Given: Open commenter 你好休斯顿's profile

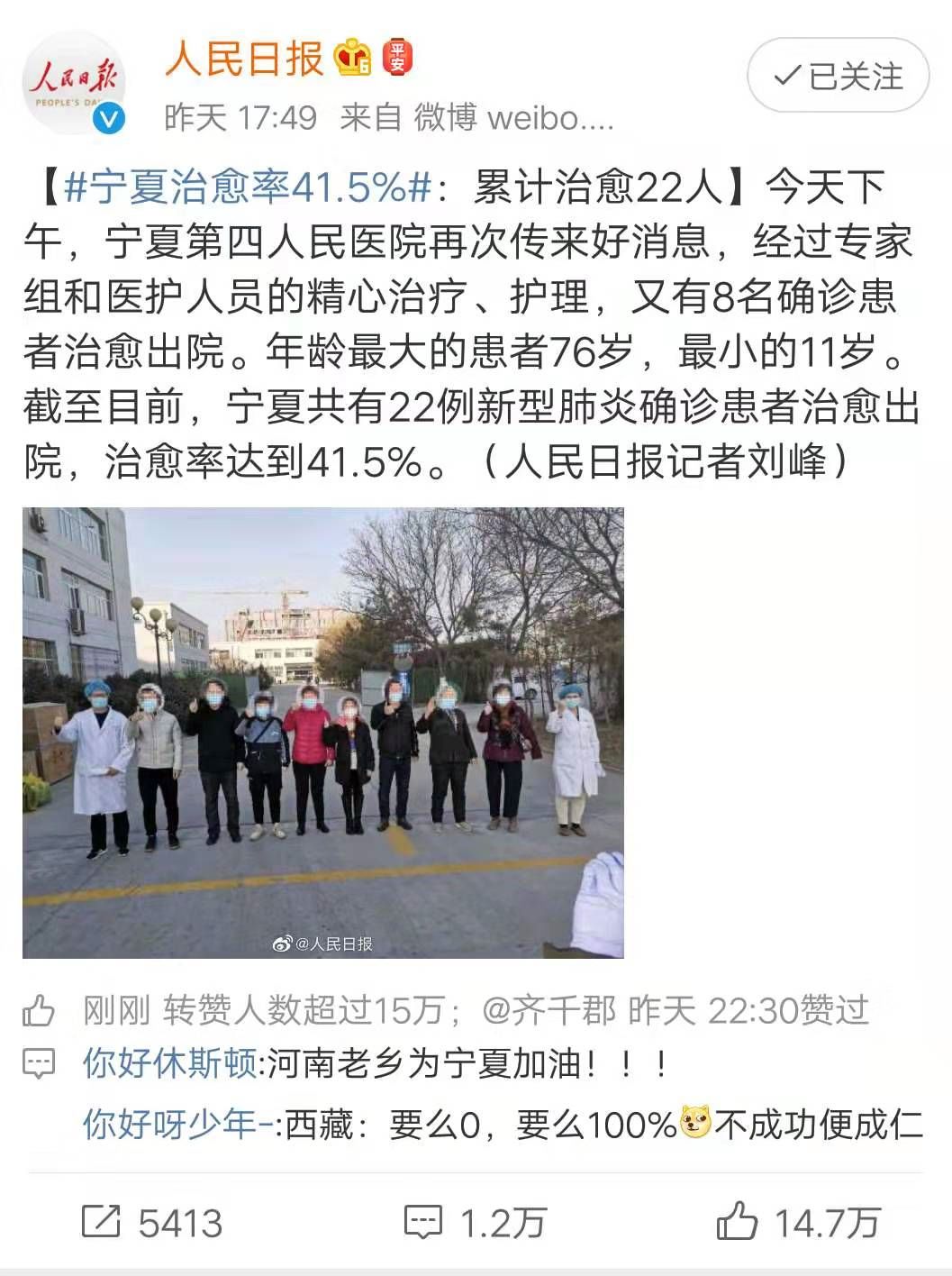Looking at the screenshot, I should pos(169,1064).
